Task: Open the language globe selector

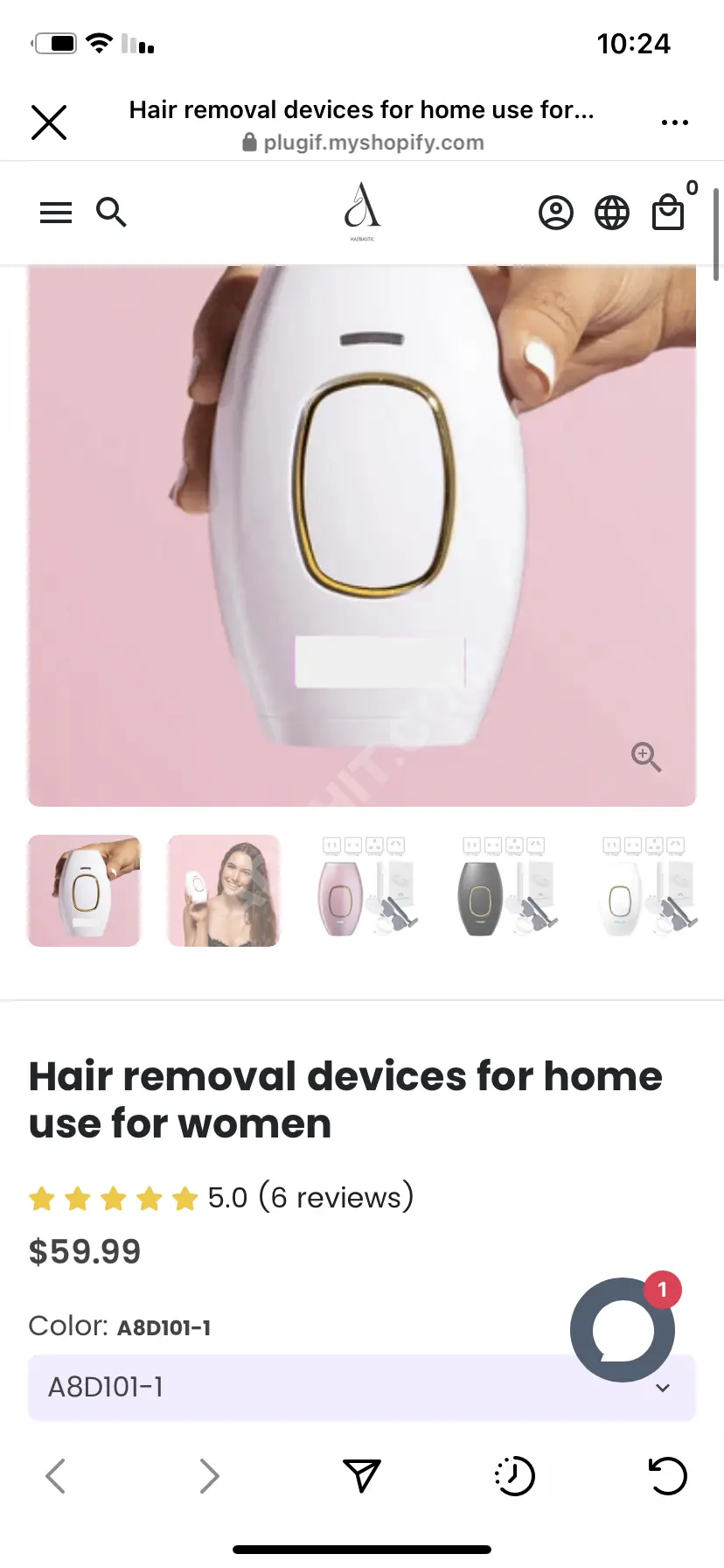Action: (x=611, y=213)
